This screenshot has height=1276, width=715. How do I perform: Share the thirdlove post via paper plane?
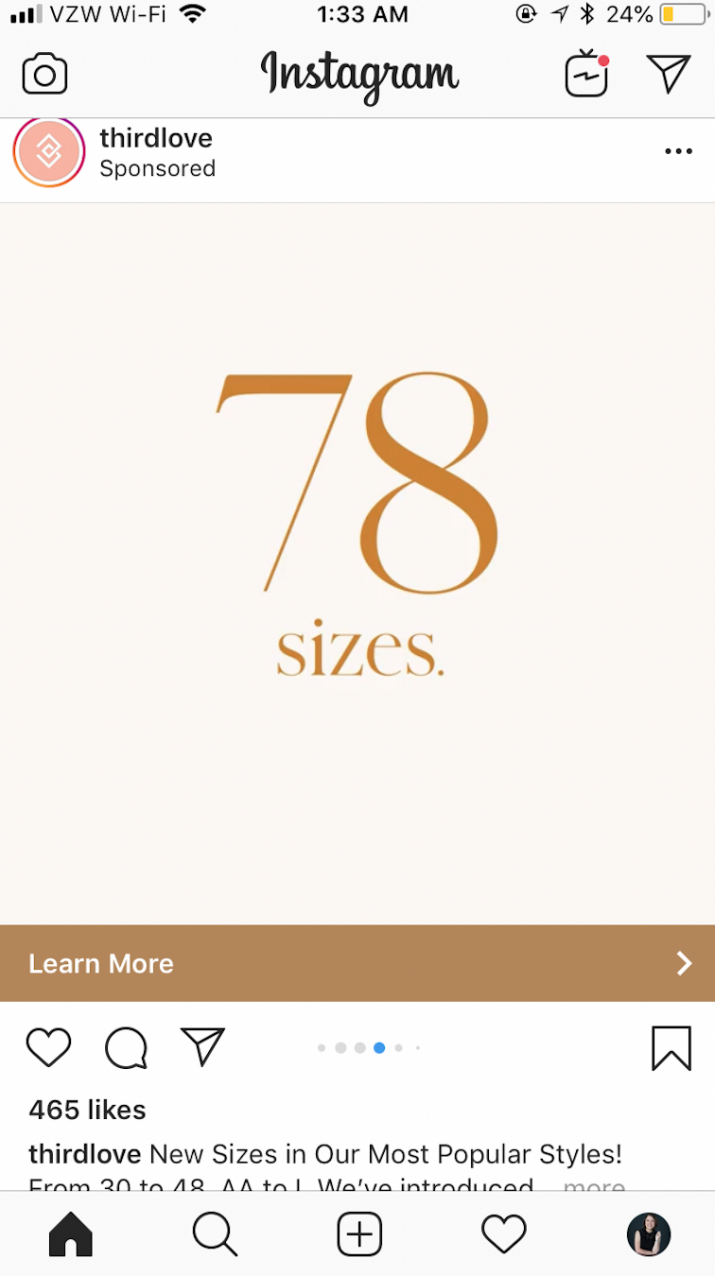pyautogui.click(x=203, y=1047)
